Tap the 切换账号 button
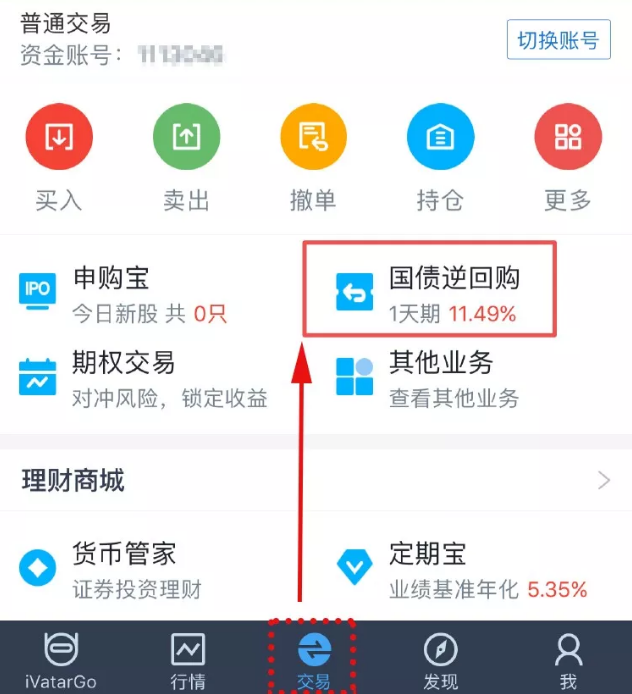This screenshot has height=694, width=632. pos(558,41)
